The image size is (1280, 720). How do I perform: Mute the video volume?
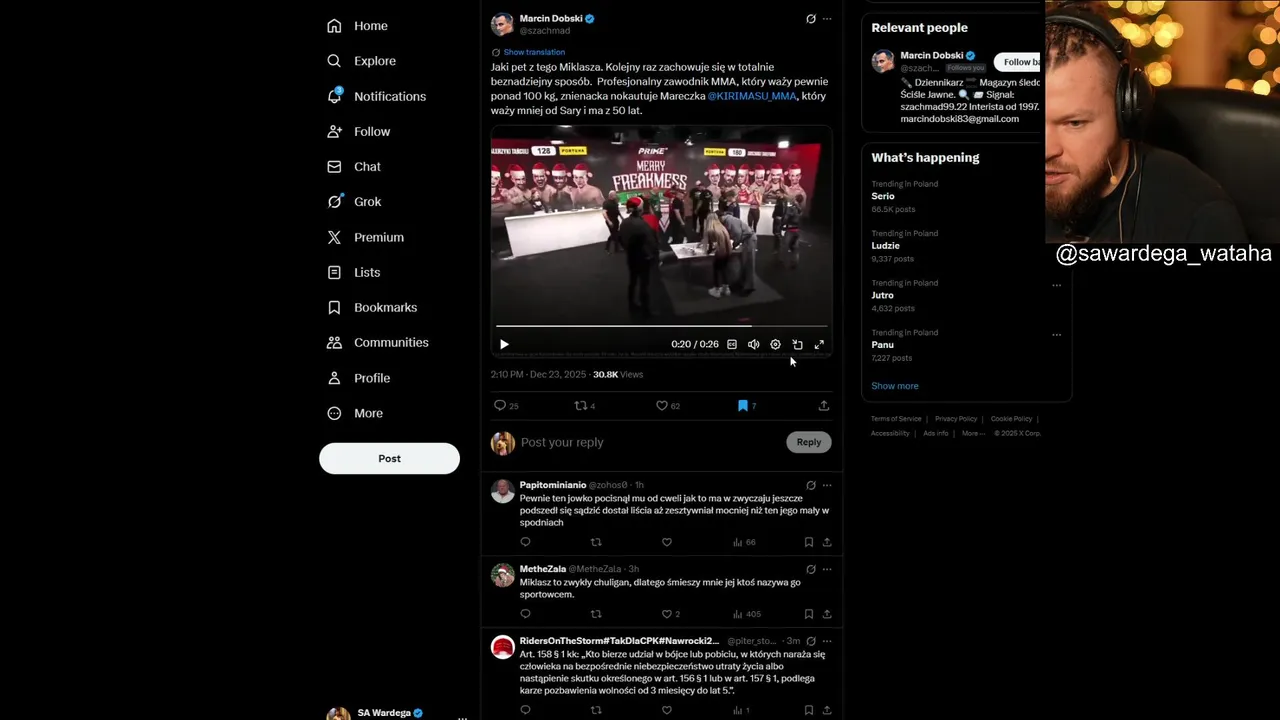[x=753, y=344]
